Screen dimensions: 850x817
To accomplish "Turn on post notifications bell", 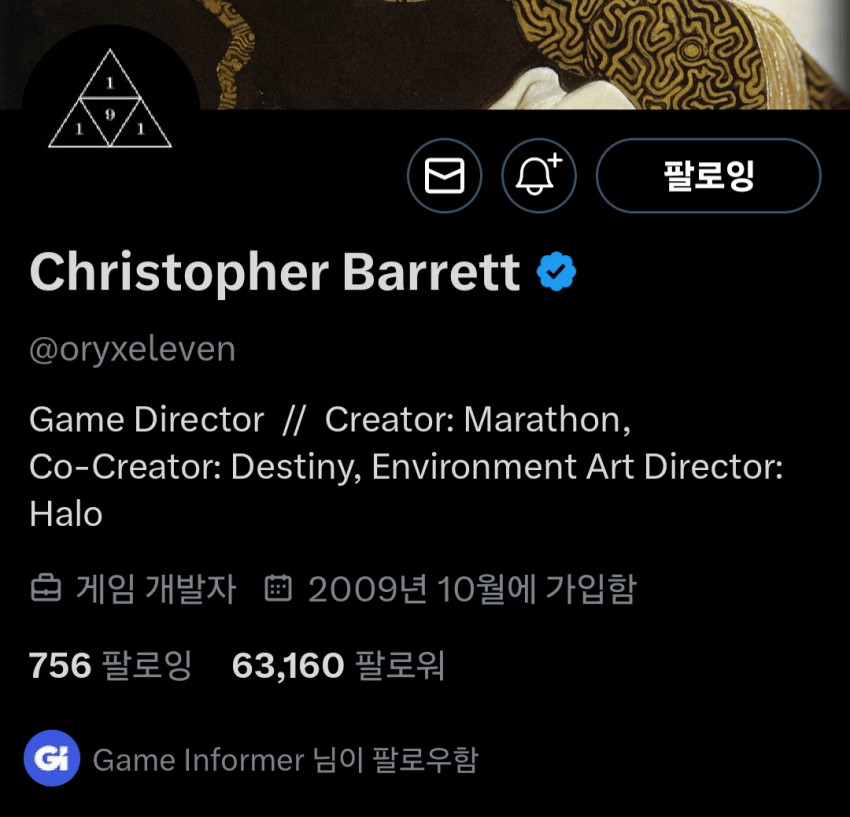I will coord(538,177).
